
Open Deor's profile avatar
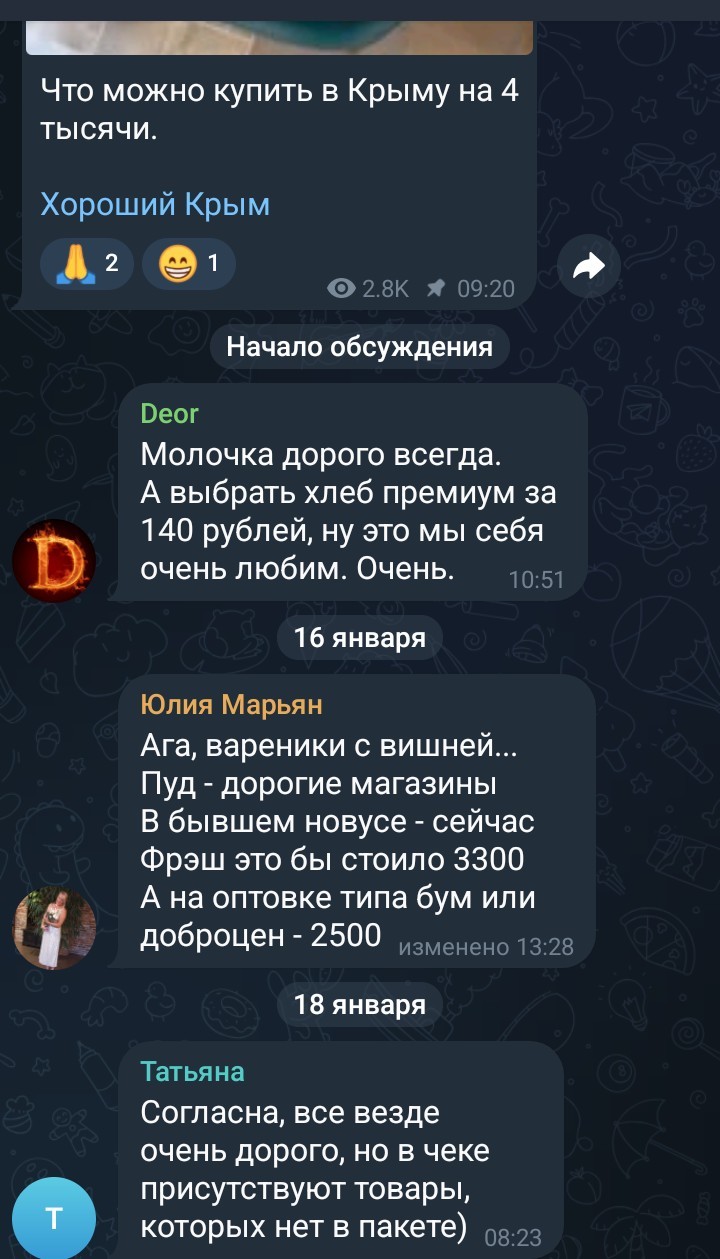(54, 560)
